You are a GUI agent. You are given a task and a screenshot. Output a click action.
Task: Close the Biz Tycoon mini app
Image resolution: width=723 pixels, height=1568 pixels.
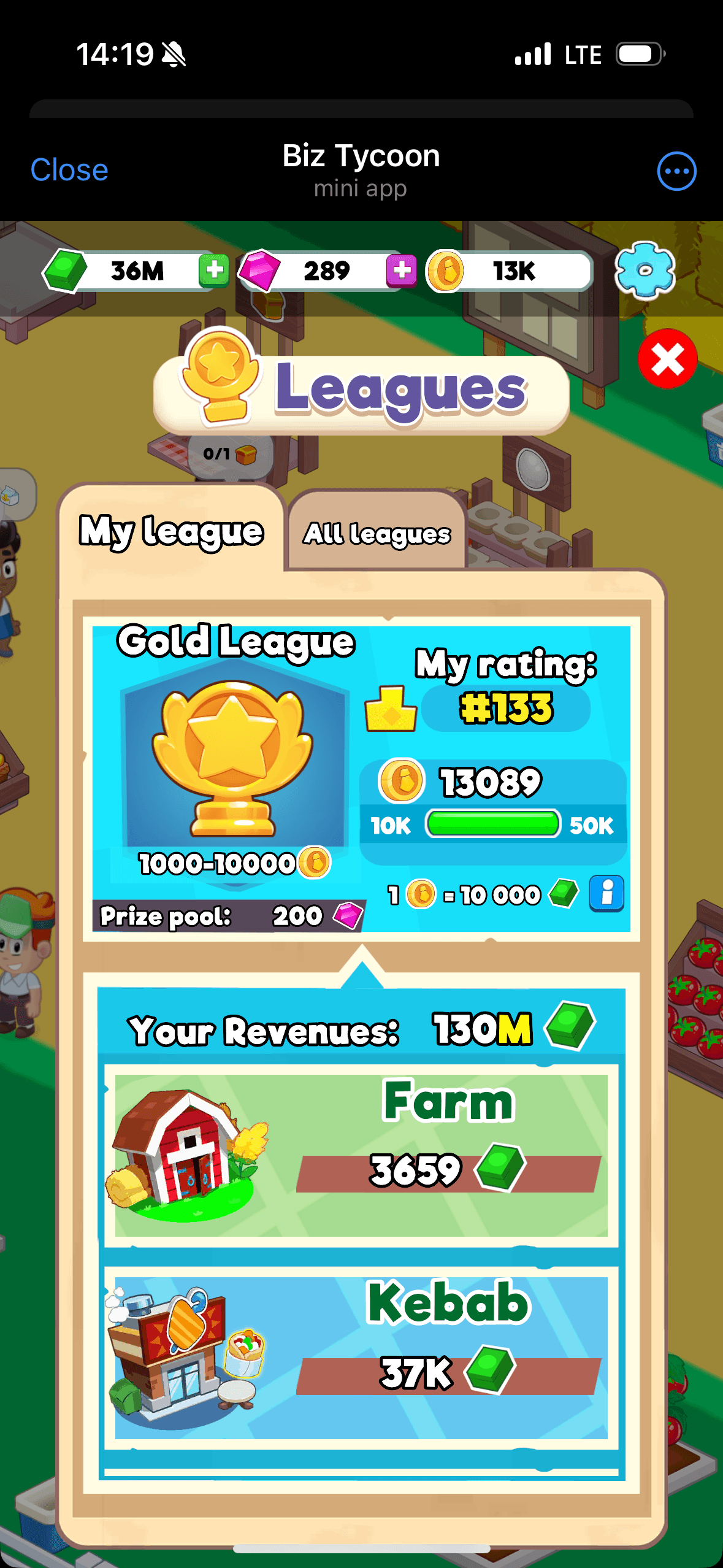pyautogui.click(x=69, y=170)
